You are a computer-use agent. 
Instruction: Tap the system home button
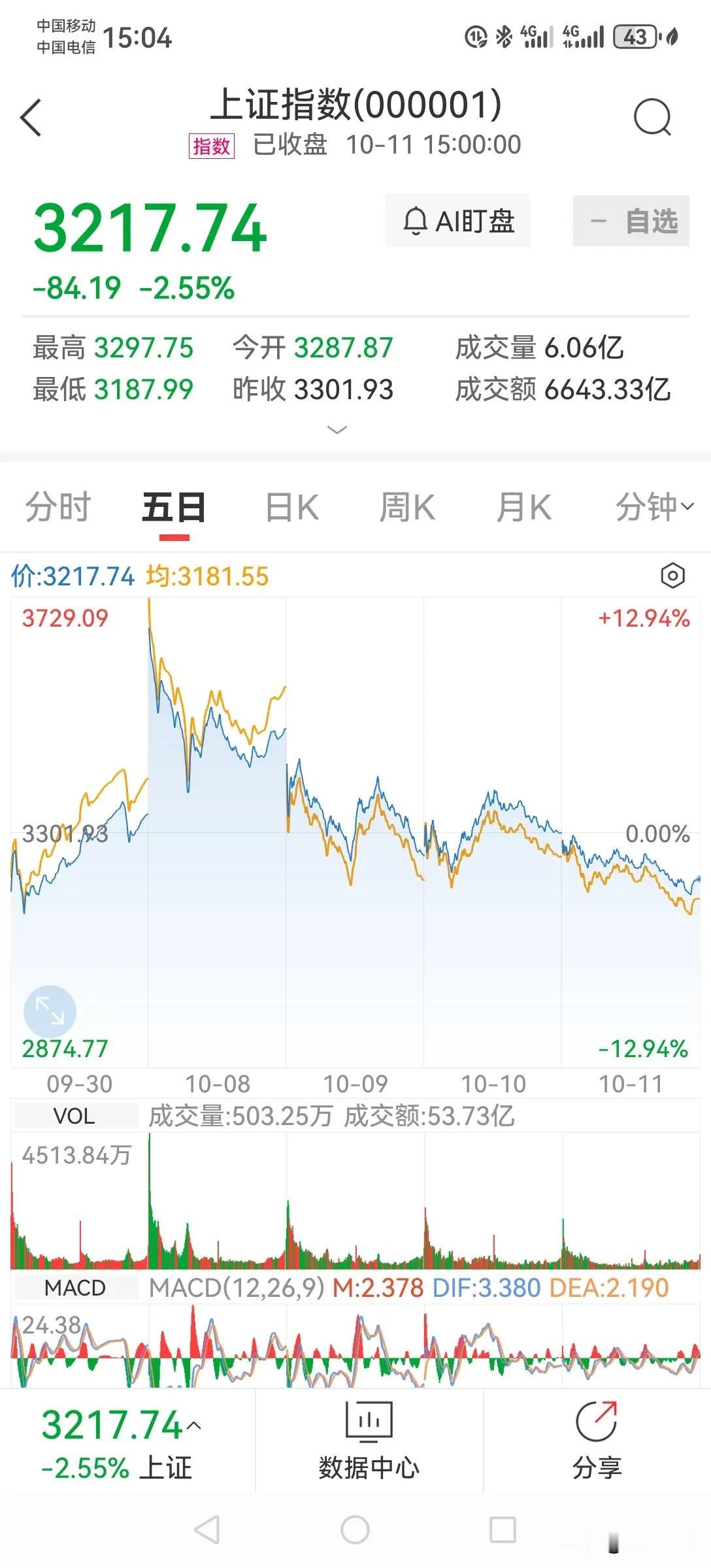(355, 1529)
